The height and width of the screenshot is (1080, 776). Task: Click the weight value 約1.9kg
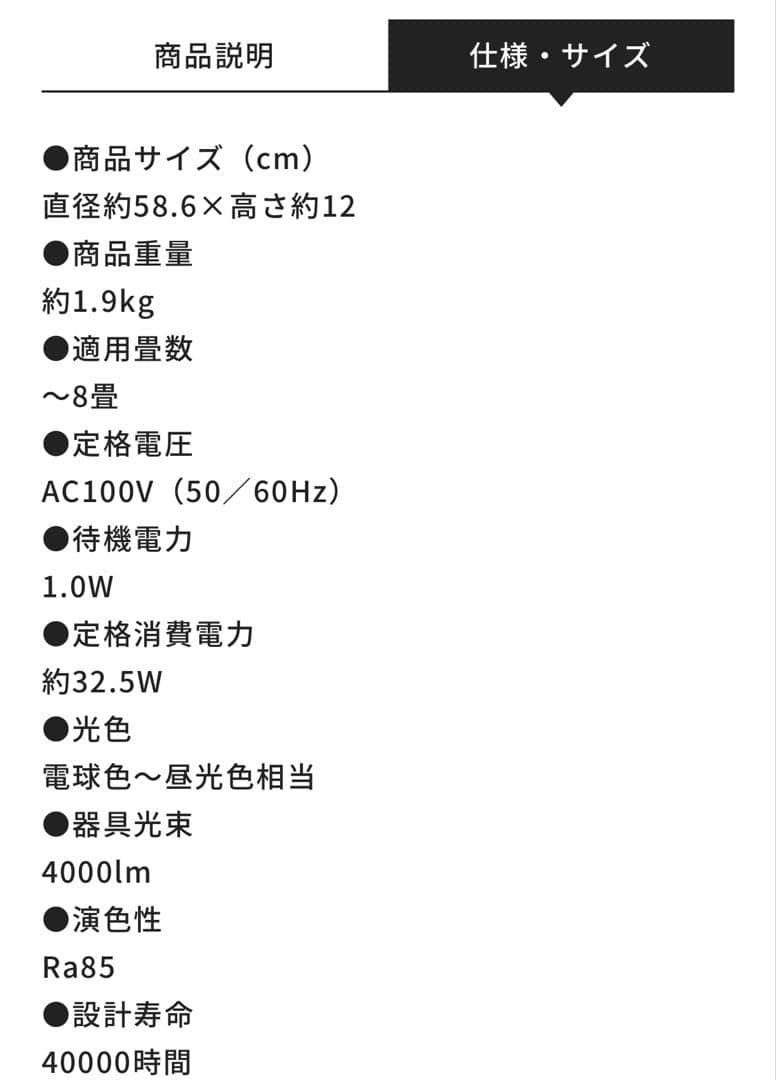click(x=98, y=300)
